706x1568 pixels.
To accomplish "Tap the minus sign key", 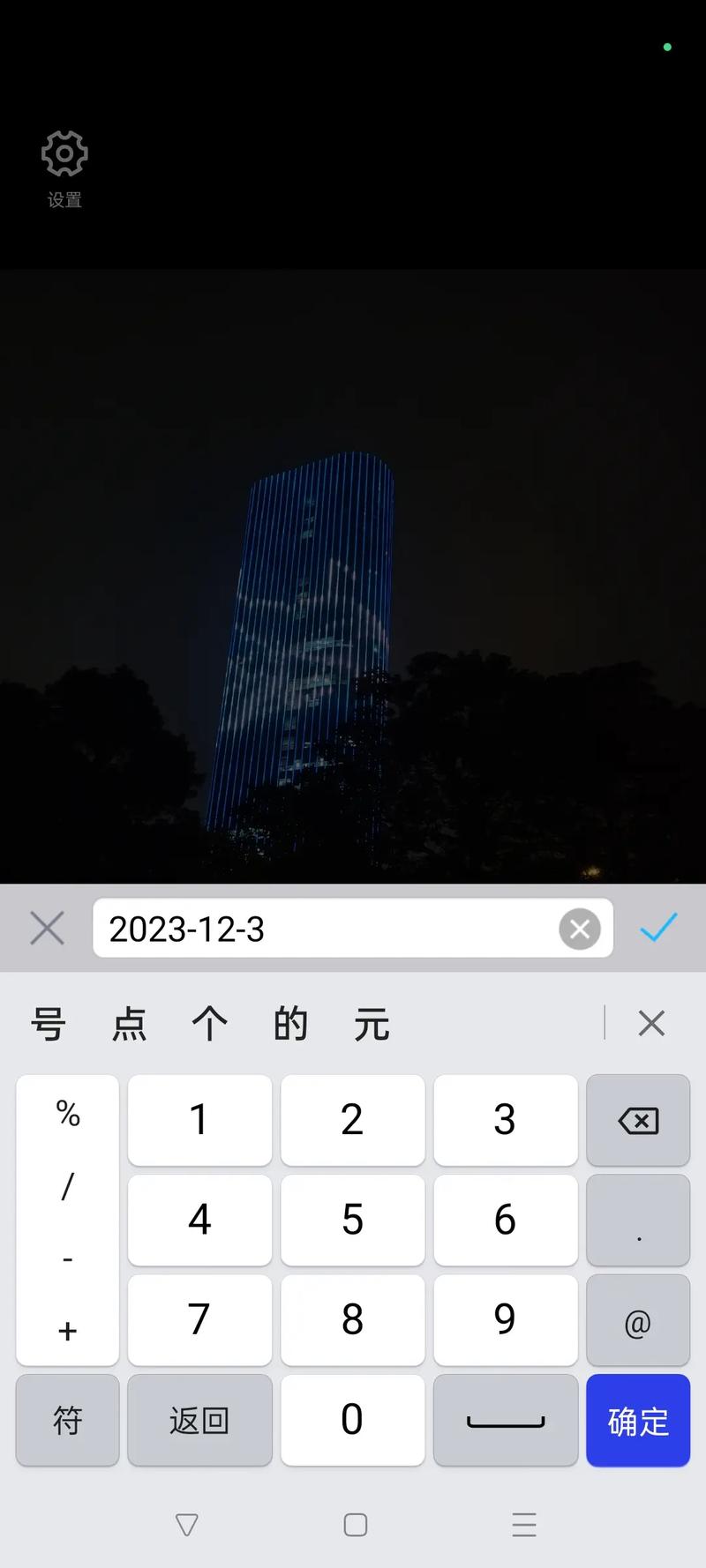I will tap(66, 1259).
